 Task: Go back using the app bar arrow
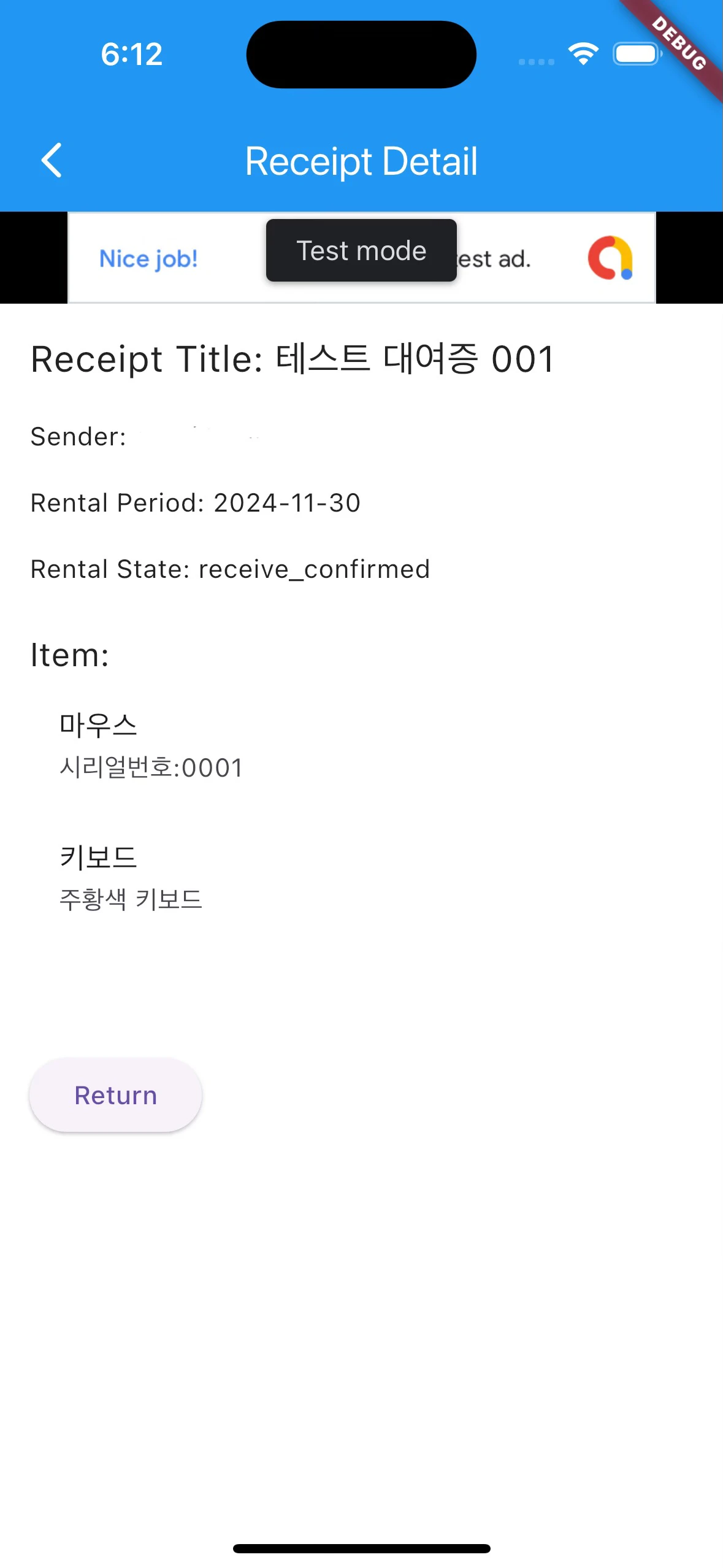(52, 161)
